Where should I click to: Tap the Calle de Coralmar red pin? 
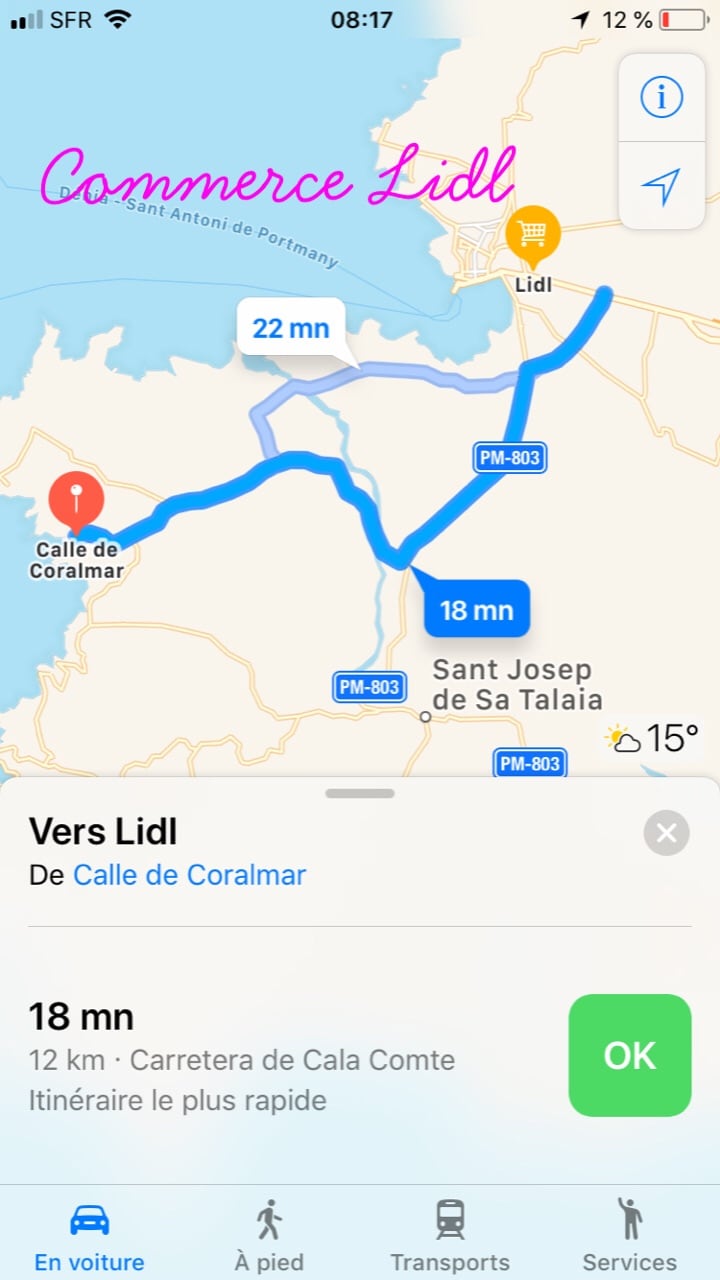click(76, 499)
